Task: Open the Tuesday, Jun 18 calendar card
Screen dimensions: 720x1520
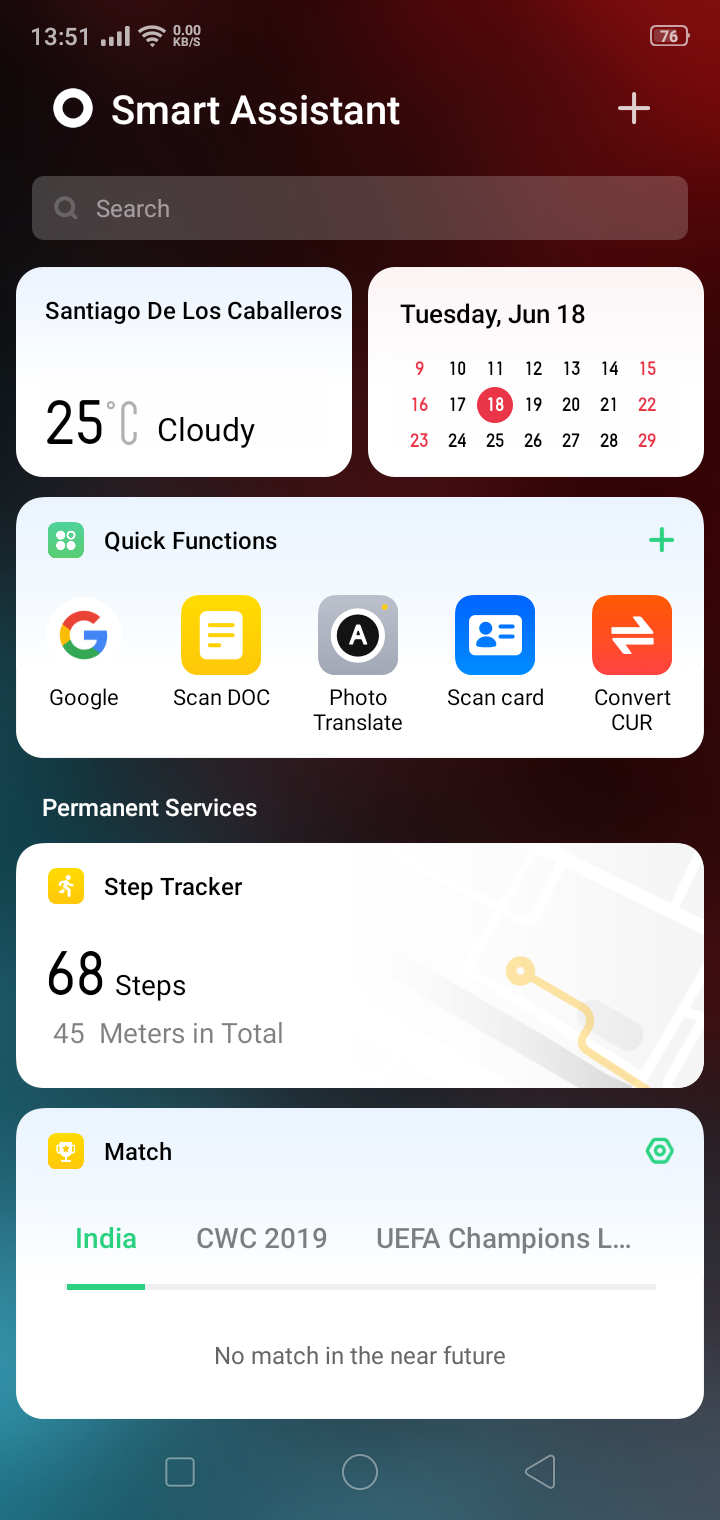Action: coord(536,372)
